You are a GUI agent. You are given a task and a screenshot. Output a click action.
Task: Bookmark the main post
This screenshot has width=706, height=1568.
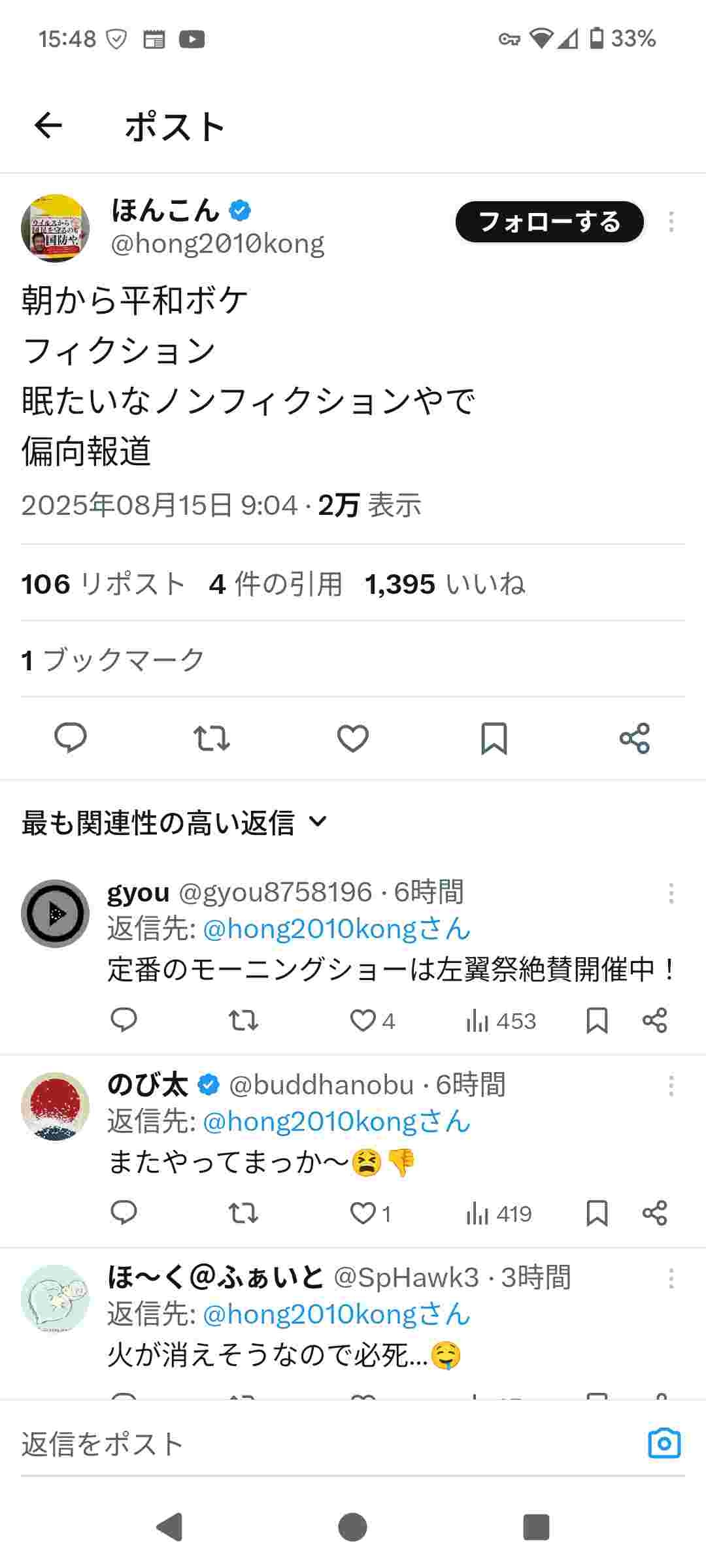coord(494,738)
